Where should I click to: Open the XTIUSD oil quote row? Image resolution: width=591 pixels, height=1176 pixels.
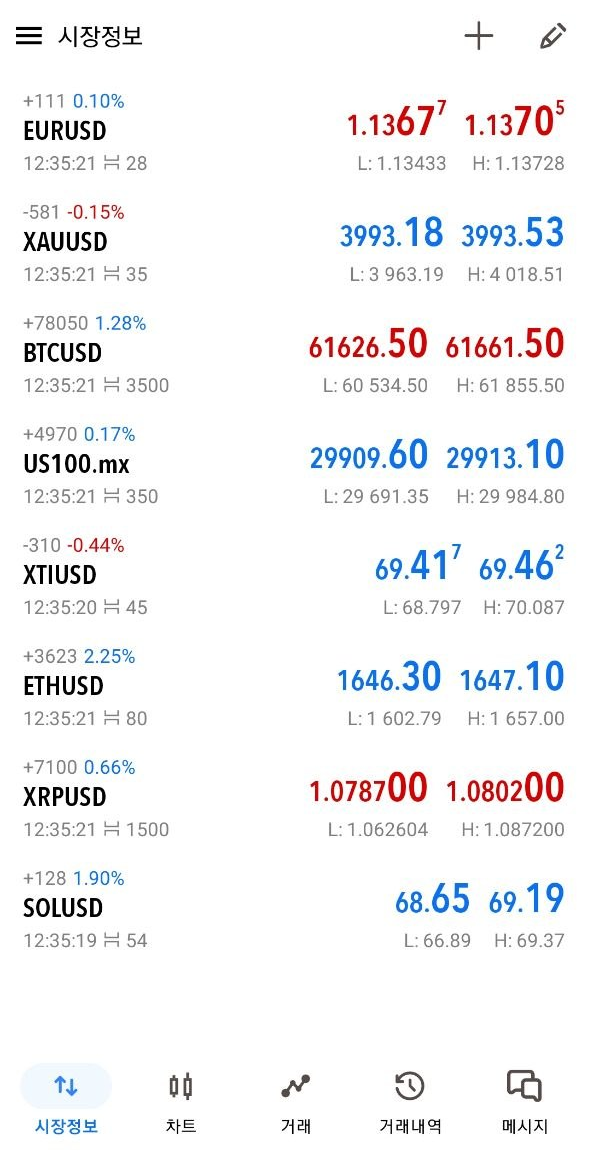296,576
